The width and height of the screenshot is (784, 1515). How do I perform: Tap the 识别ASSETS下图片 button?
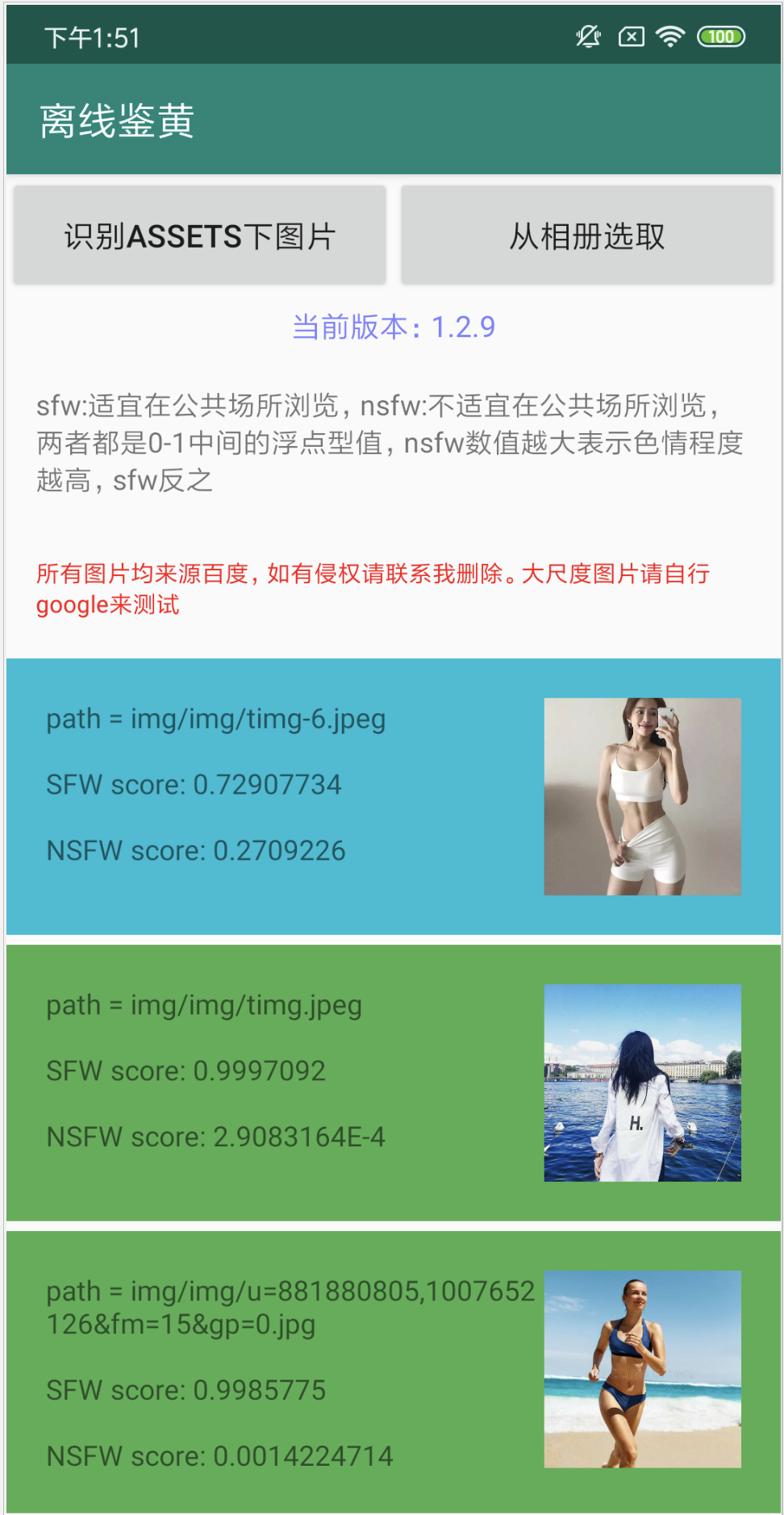(199, 236)
